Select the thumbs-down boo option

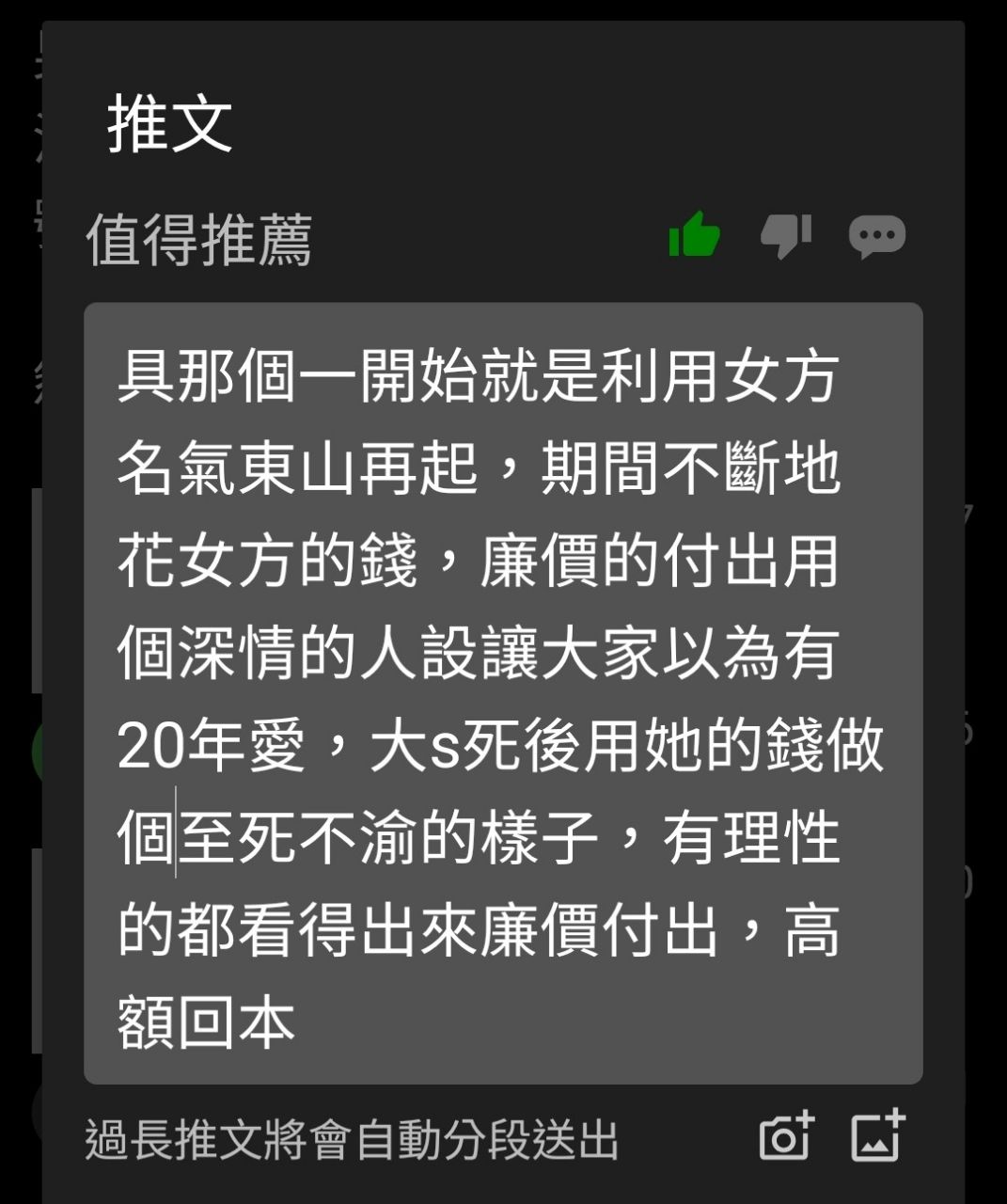[x=785, y=235]
